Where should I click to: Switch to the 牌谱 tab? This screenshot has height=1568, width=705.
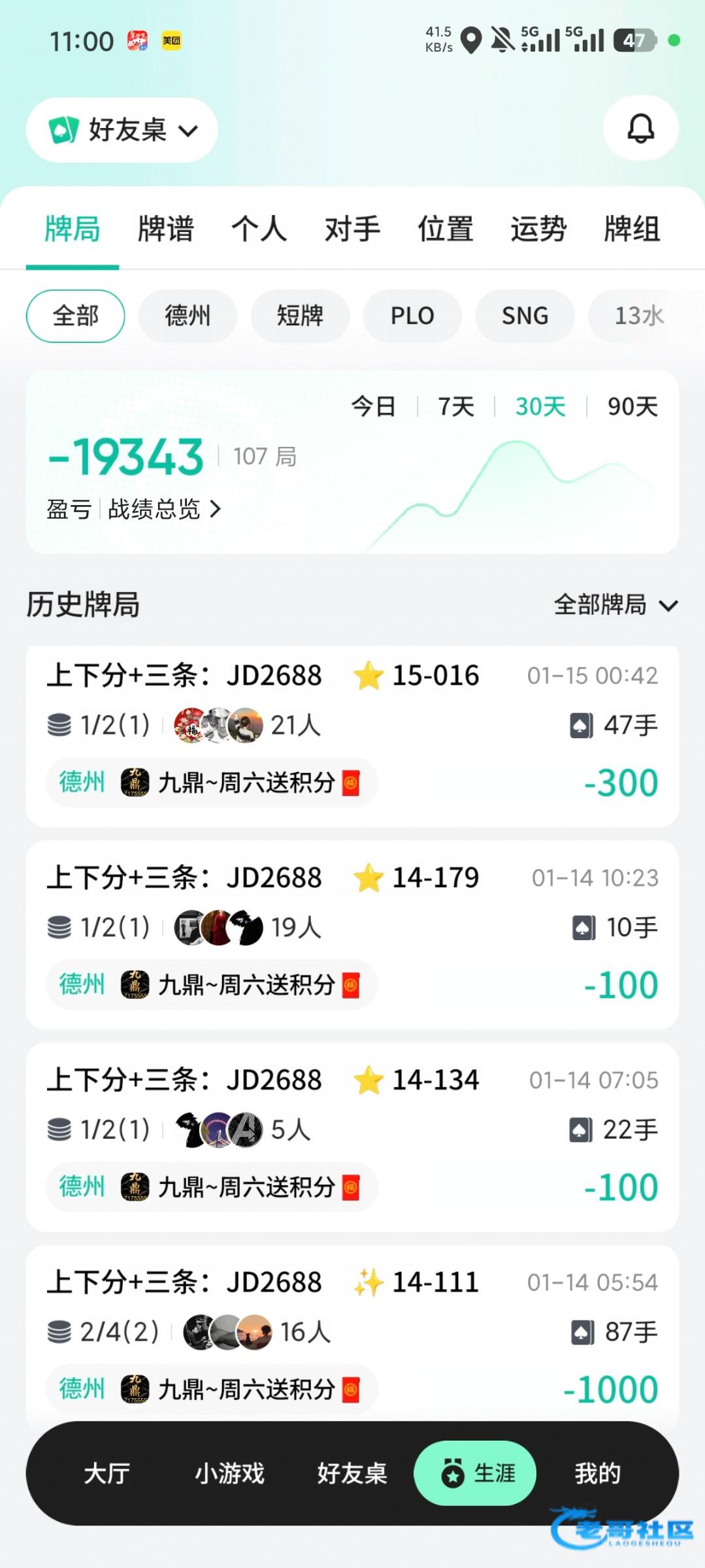[166, 229]
